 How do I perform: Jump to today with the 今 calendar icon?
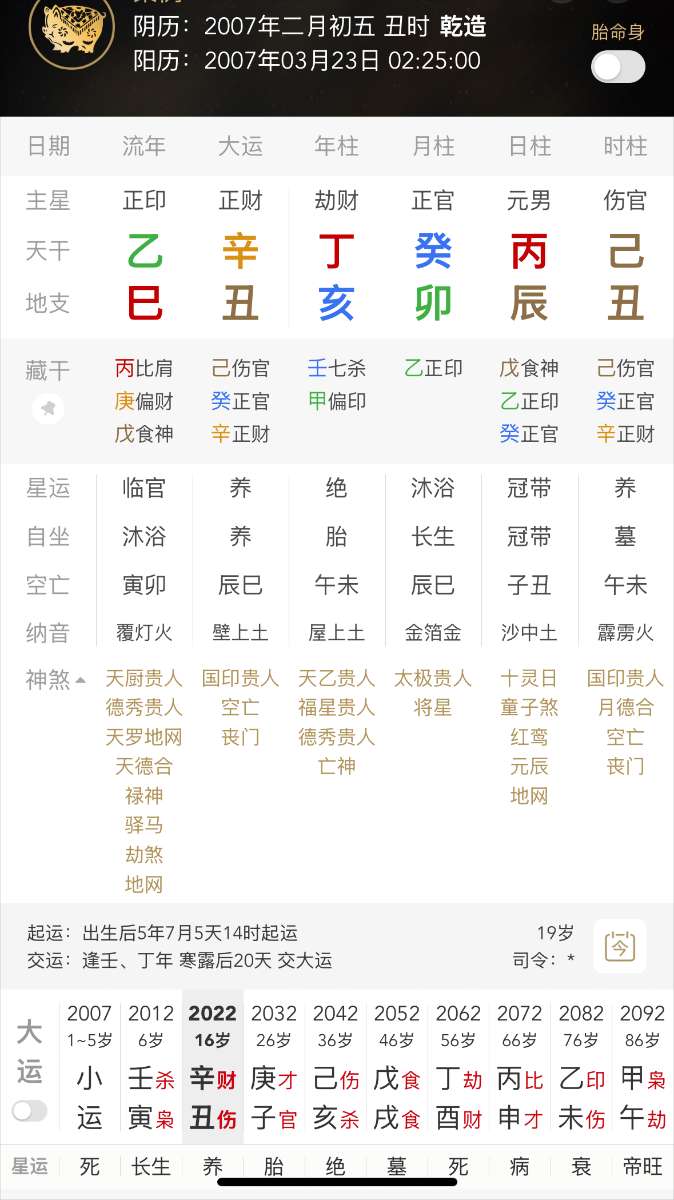[x=620, y=945]
